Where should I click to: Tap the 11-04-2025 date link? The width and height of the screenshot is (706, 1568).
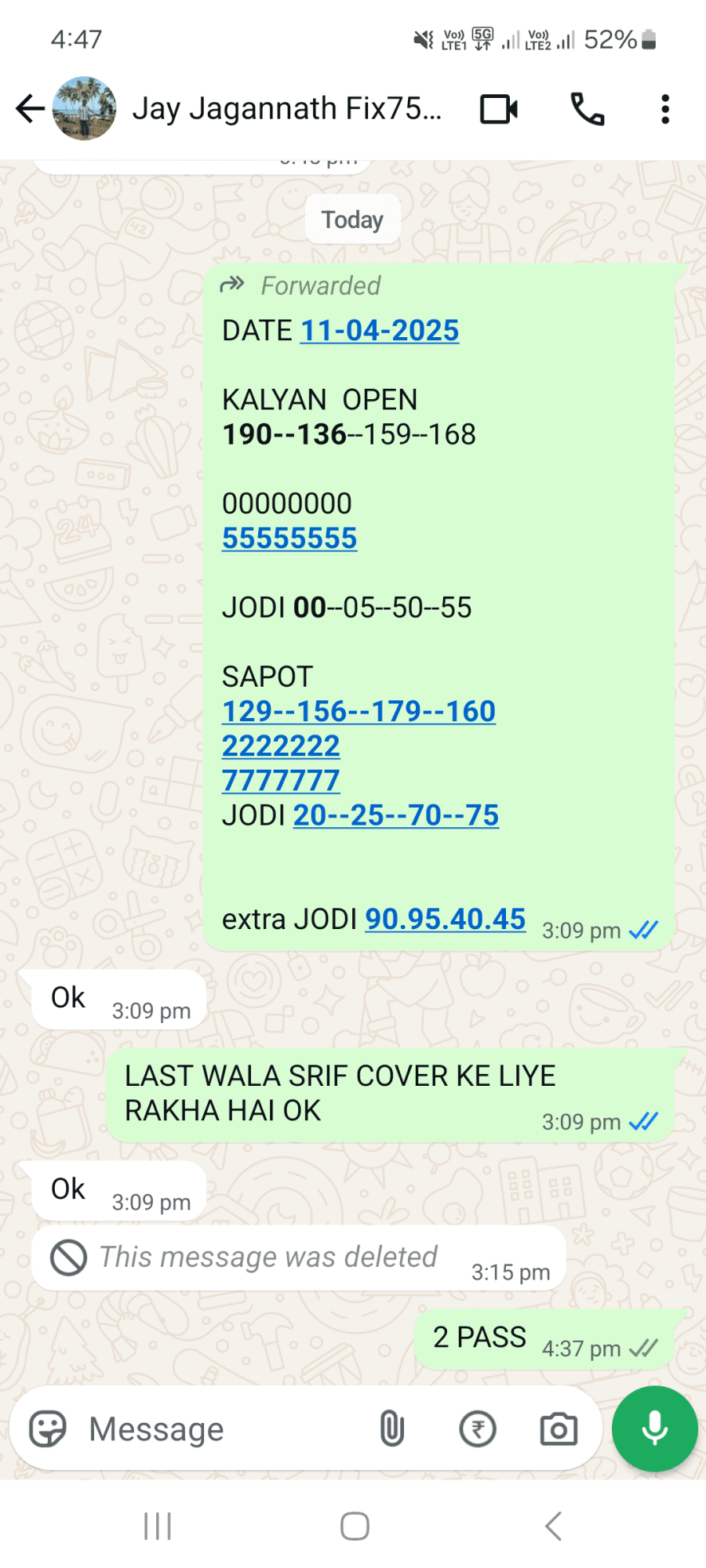pos(380,331)
